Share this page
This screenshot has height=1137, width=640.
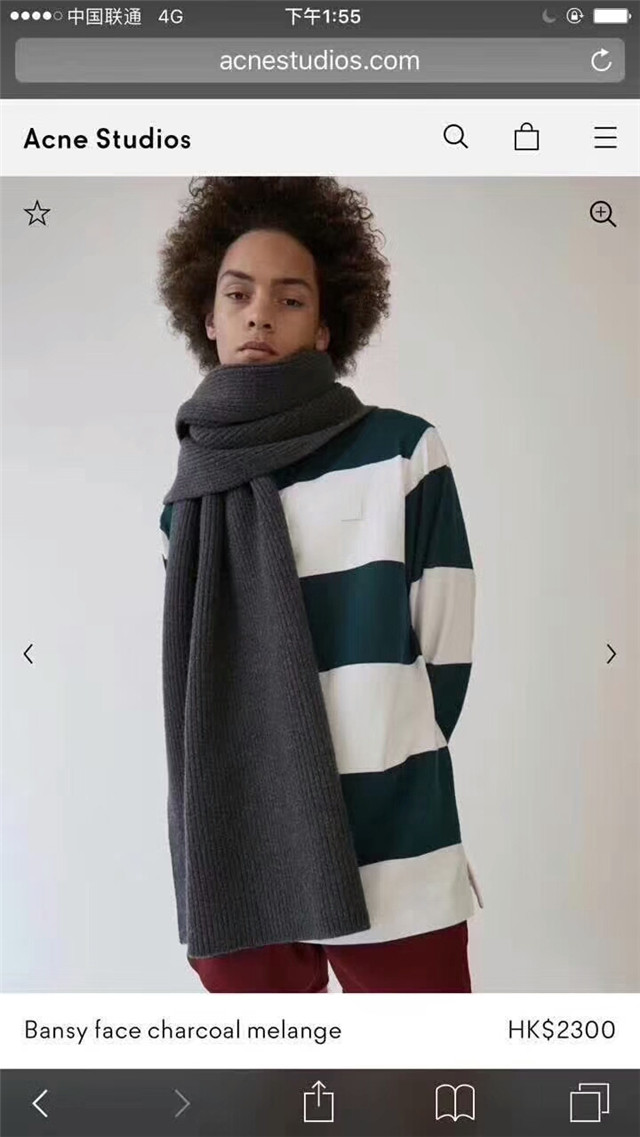coord(318,1102)
